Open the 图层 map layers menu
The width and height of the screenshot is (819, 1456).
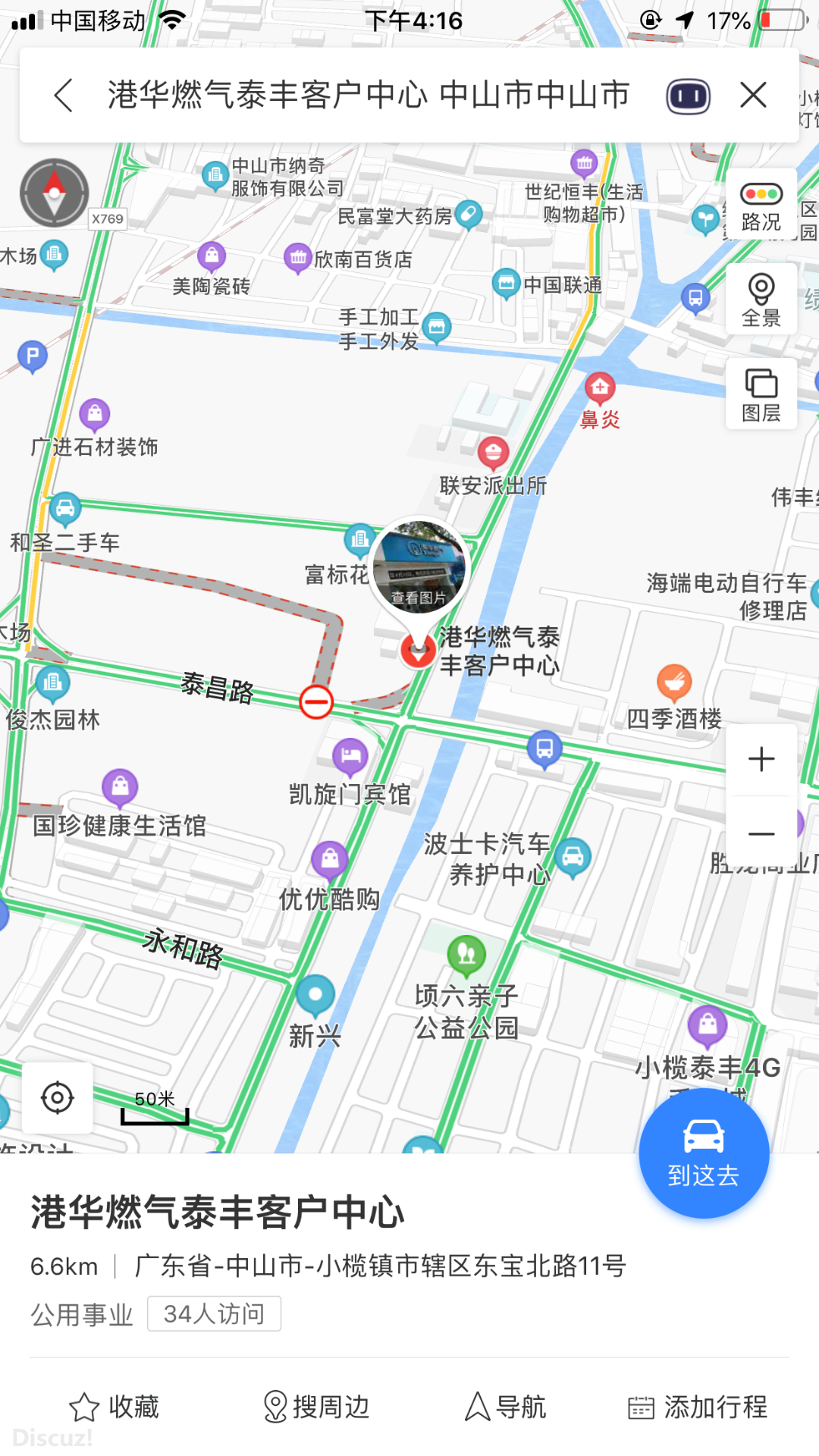[x=761, y=394]
